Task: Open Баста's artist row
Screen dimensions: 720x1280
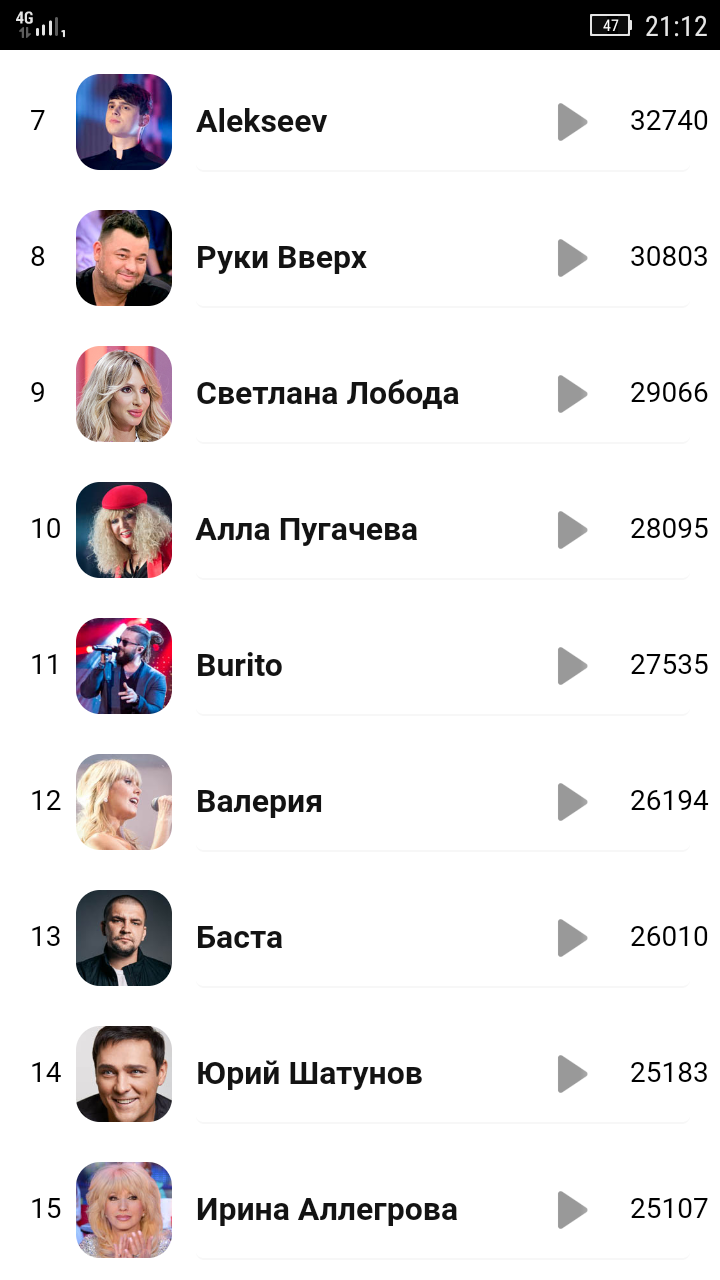Action: (x=239, y=938)
